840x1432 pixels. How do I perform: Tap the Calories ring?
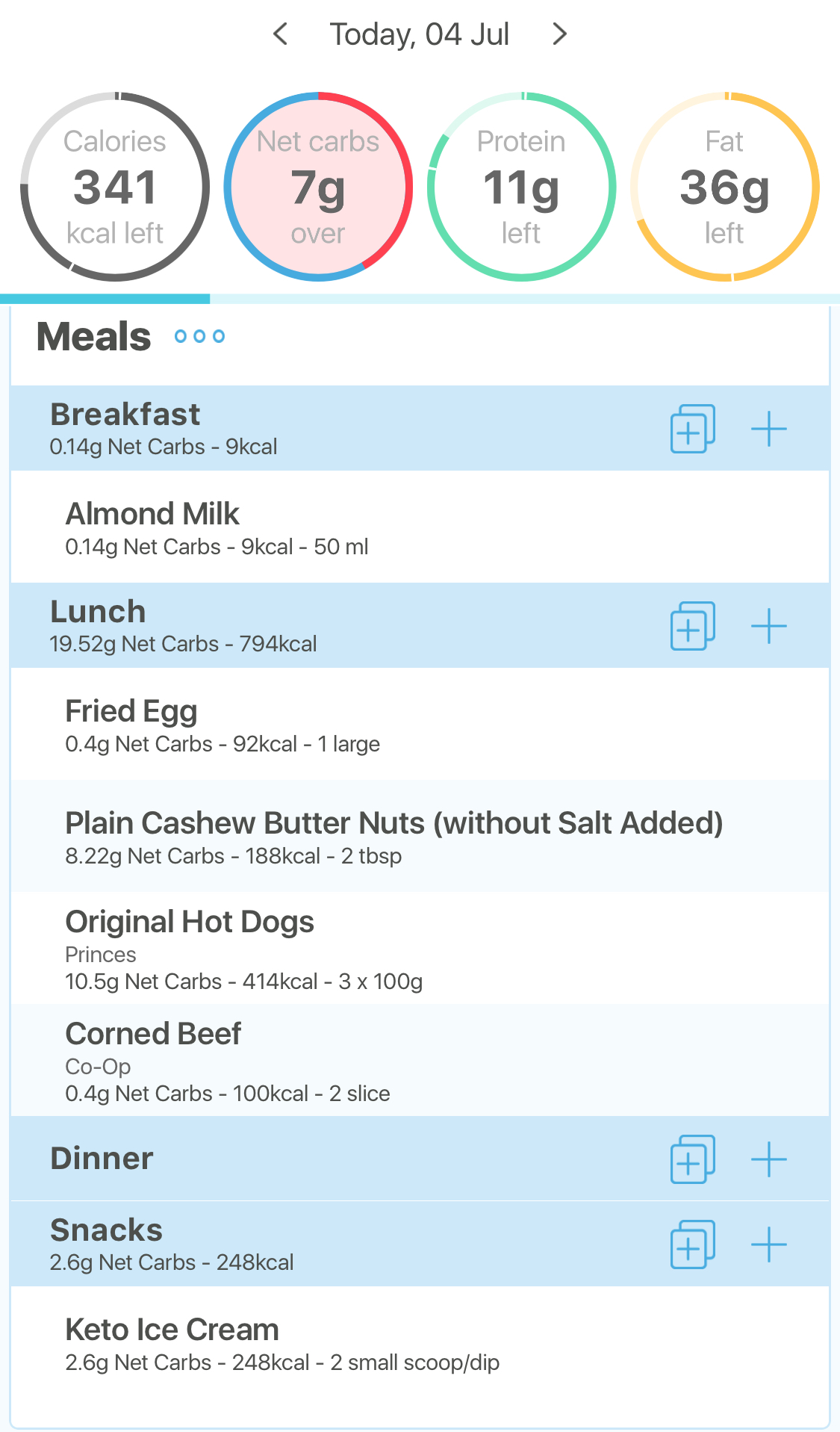click(115, 187)
